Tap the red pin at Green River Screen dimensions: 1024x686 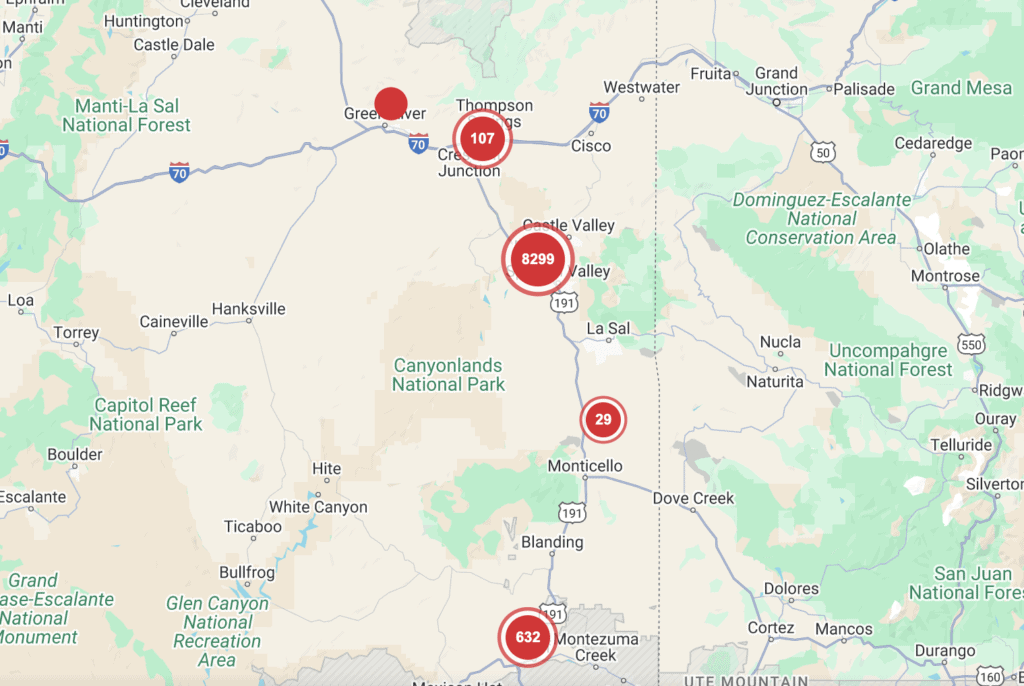coord(390,103)
